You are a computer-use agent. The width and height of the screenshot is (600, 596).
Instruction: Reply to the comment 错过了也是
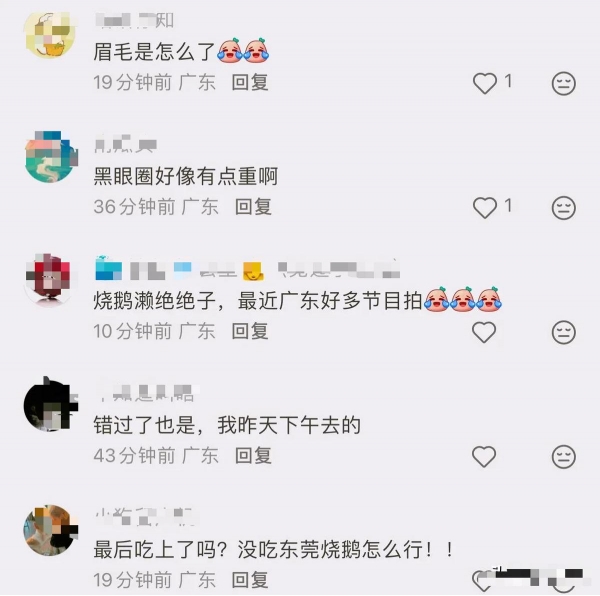point(253,456)
